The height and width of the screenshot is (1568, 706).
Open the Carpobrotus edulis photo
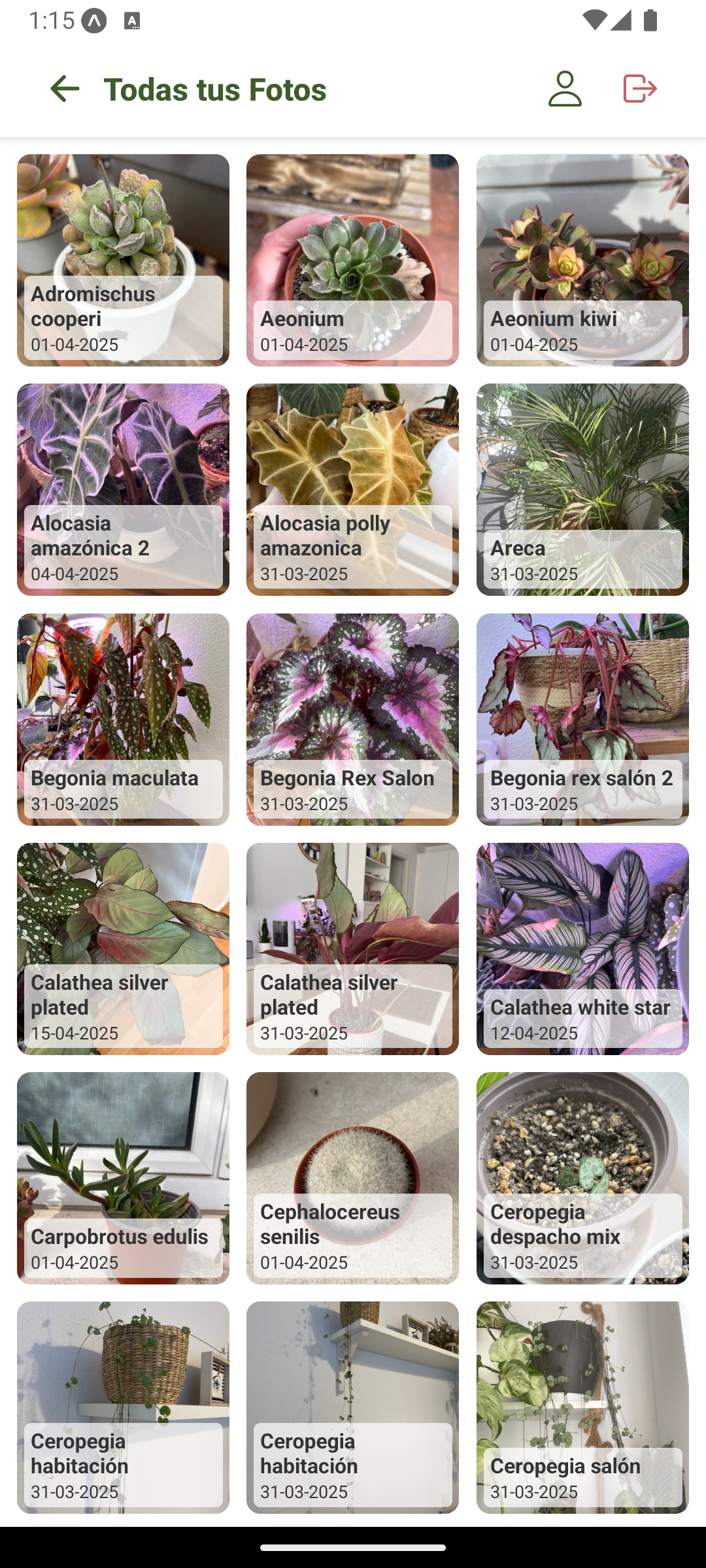(123, 1177)
